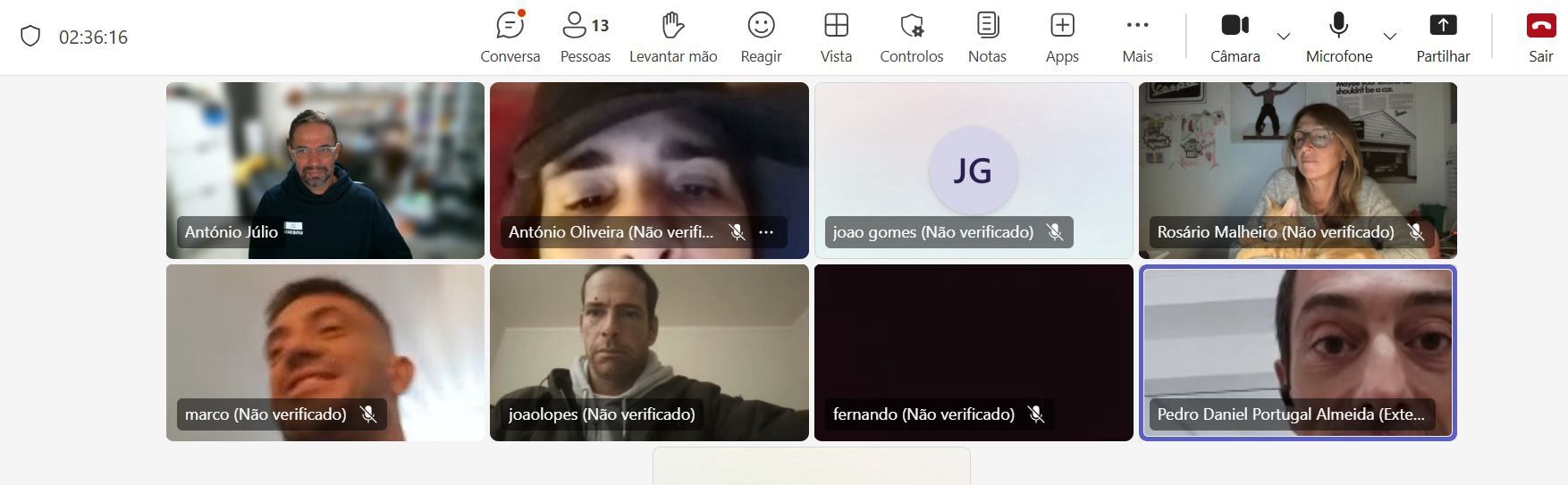Expand the Câmara options arrow
The image size is (1568, 485).
coord(1283,37)
